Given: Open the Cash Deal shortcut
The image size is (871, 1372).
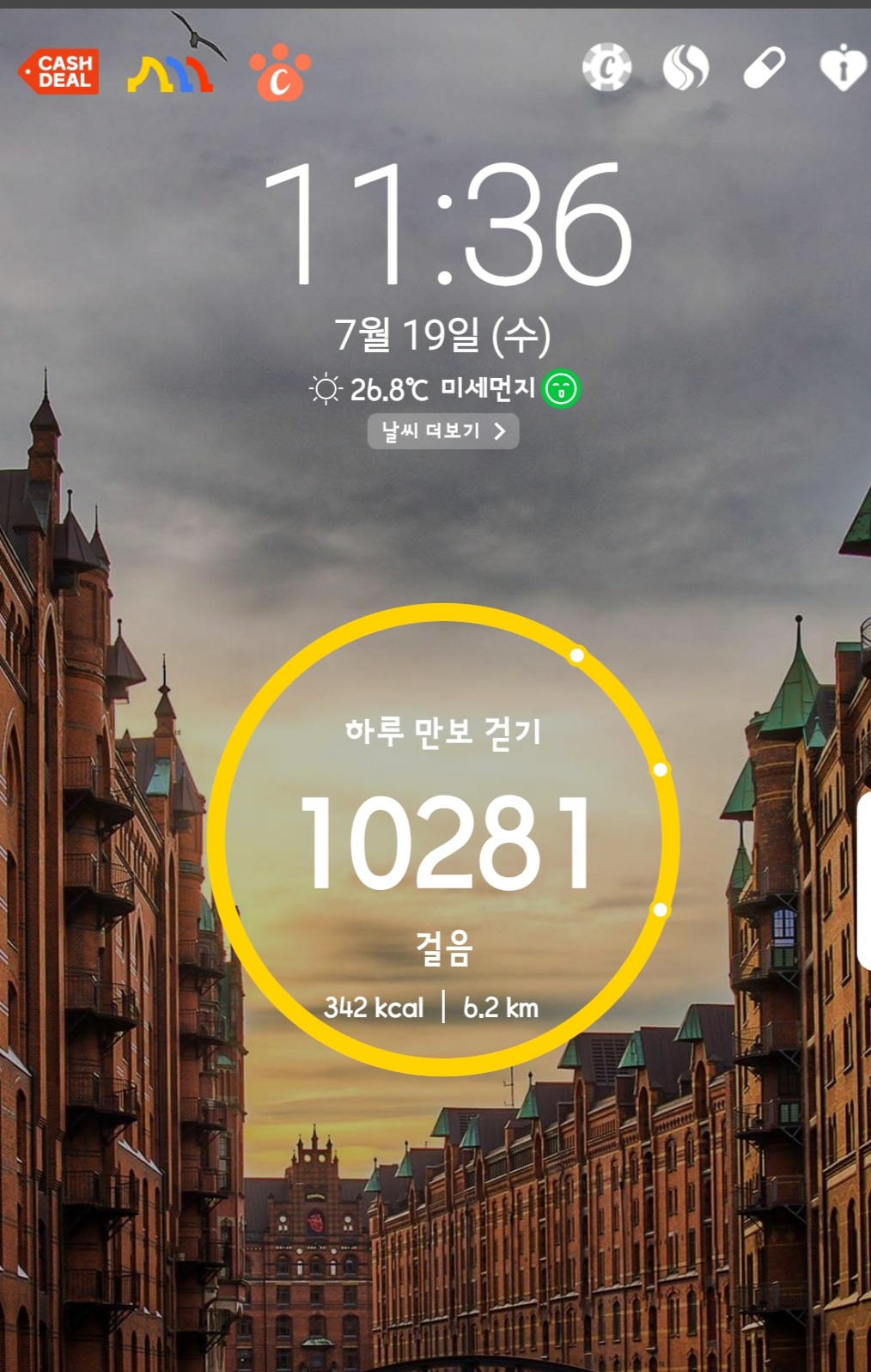Looking at the screenshot, I should coord(58,71).
